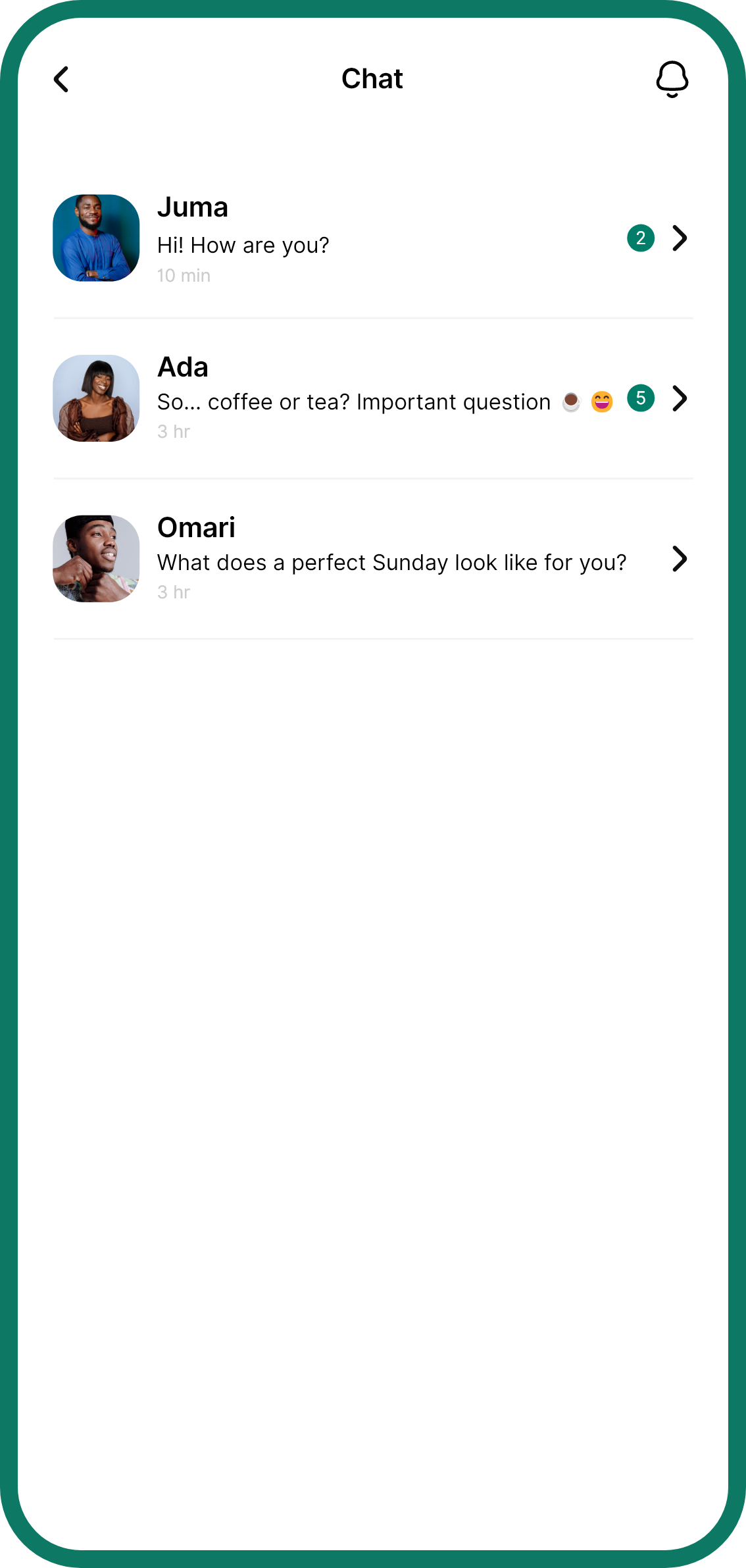Open the notifications bell icon
This screenshot has width=746, height=1568.
click(672, 78)
